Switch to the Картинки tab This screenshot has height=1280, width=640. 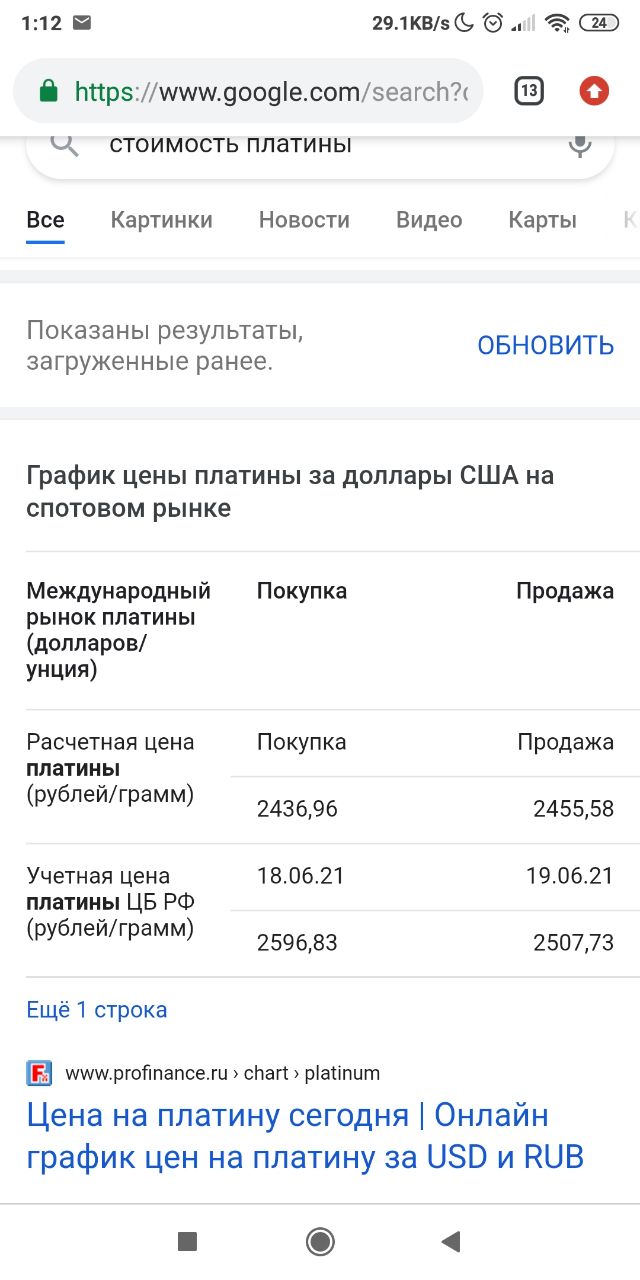point(161,220)
